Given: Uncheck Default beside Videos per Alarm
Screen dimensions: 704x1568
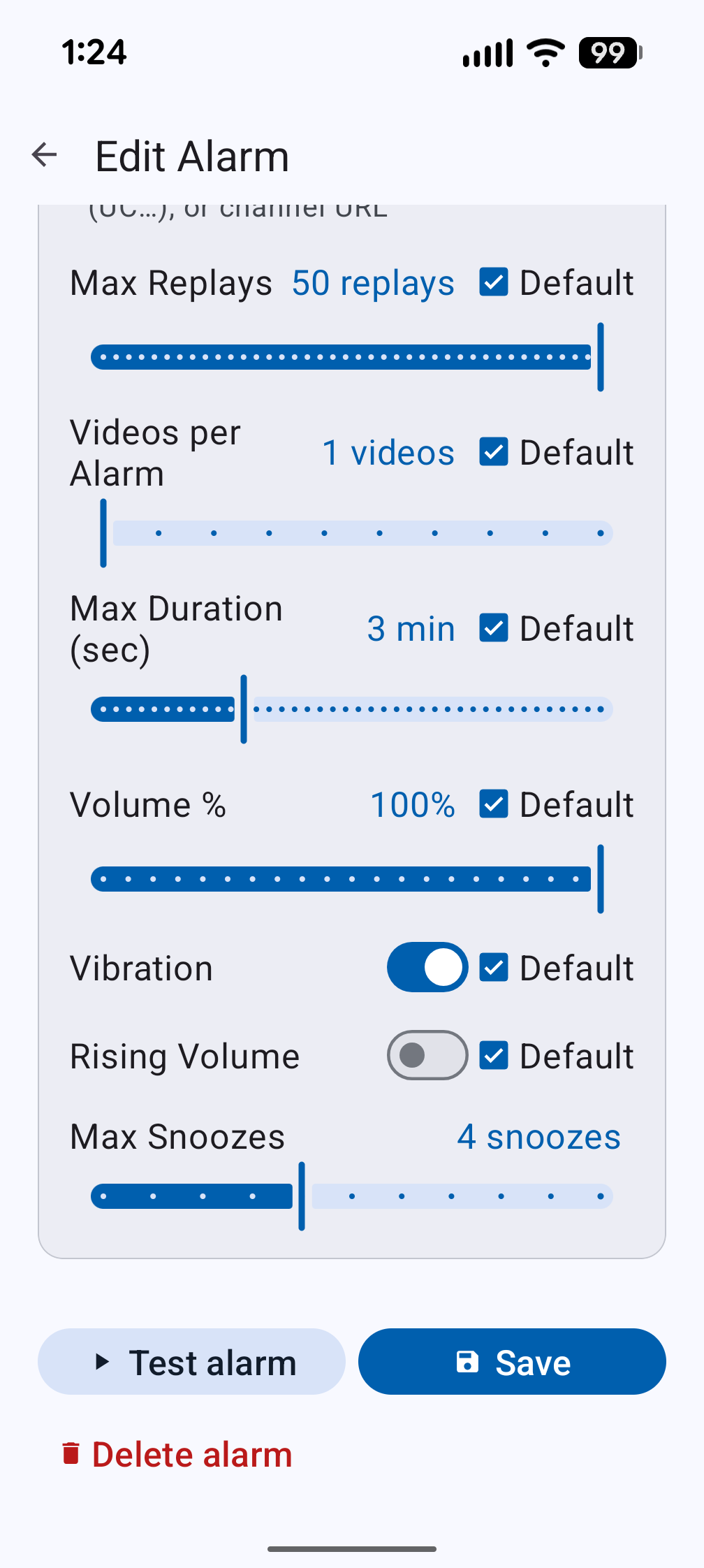Looking at the screenshot, I should [494, 452].
